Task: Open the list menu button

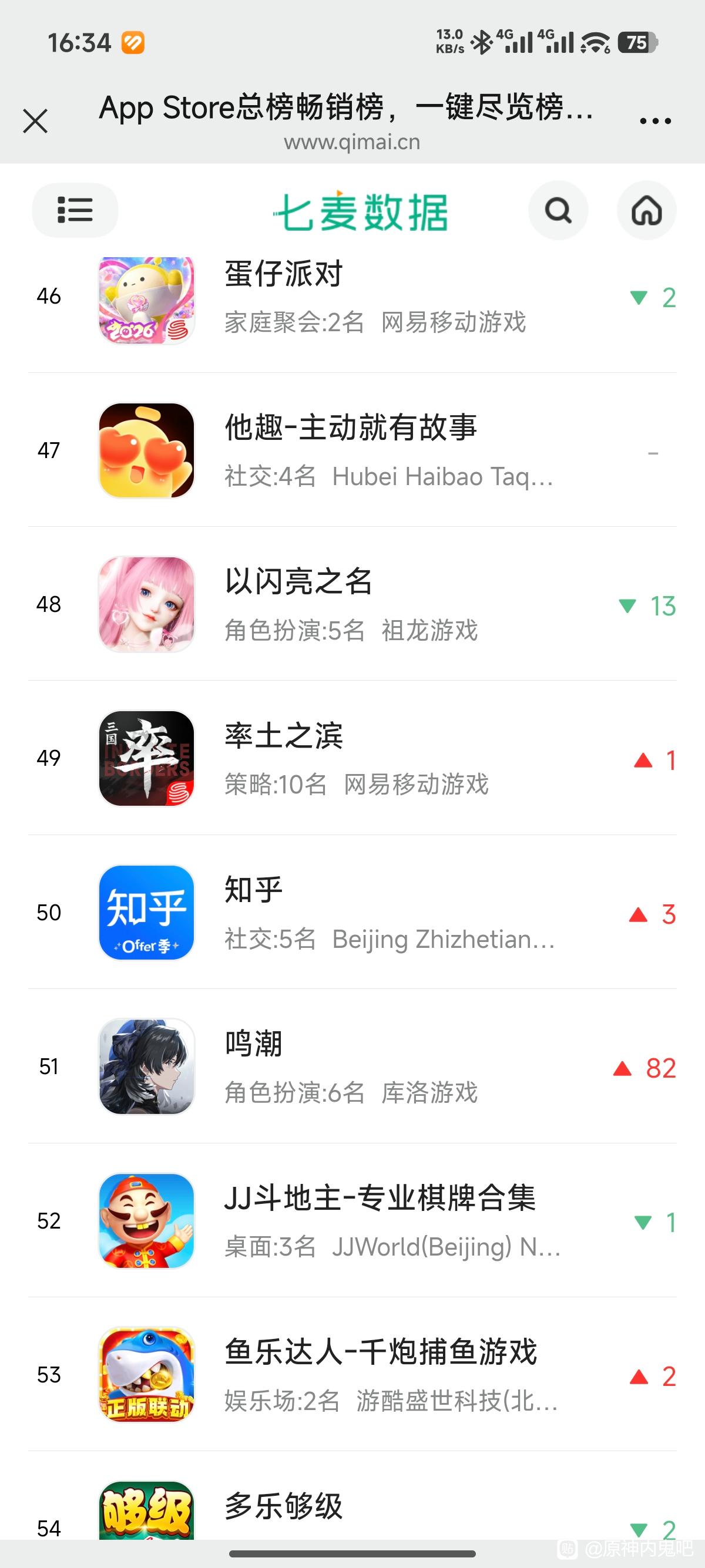Action: 75,210
